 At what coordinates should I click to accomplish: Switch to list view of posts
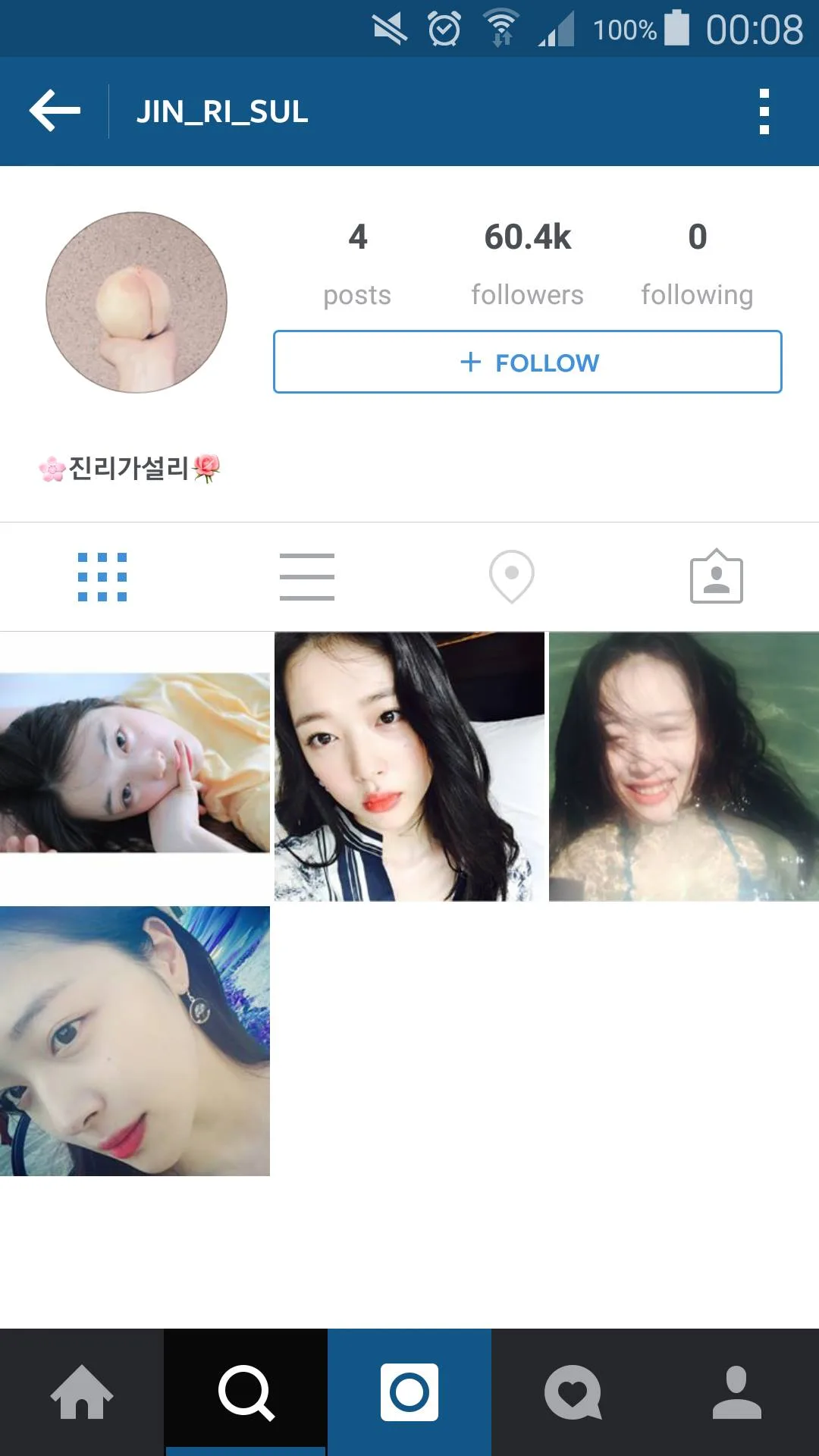point(307,577)
